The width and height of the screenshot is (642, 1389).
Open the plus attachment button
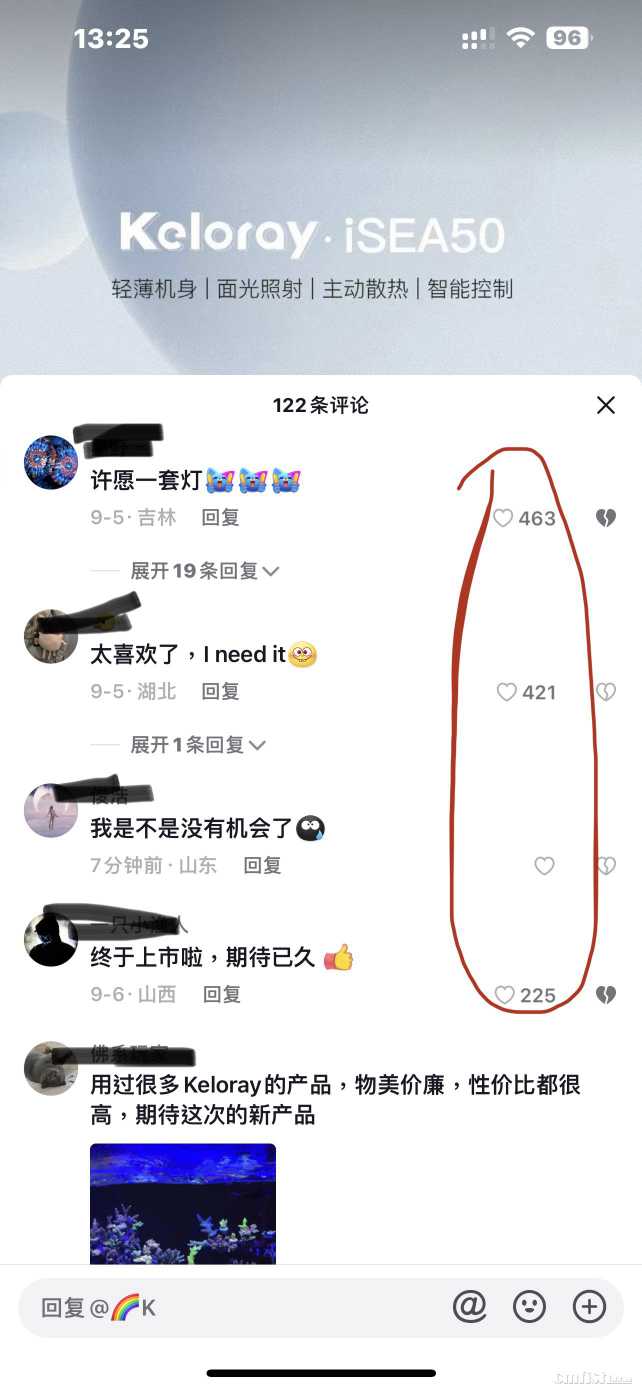click(x=589, y=1306)
